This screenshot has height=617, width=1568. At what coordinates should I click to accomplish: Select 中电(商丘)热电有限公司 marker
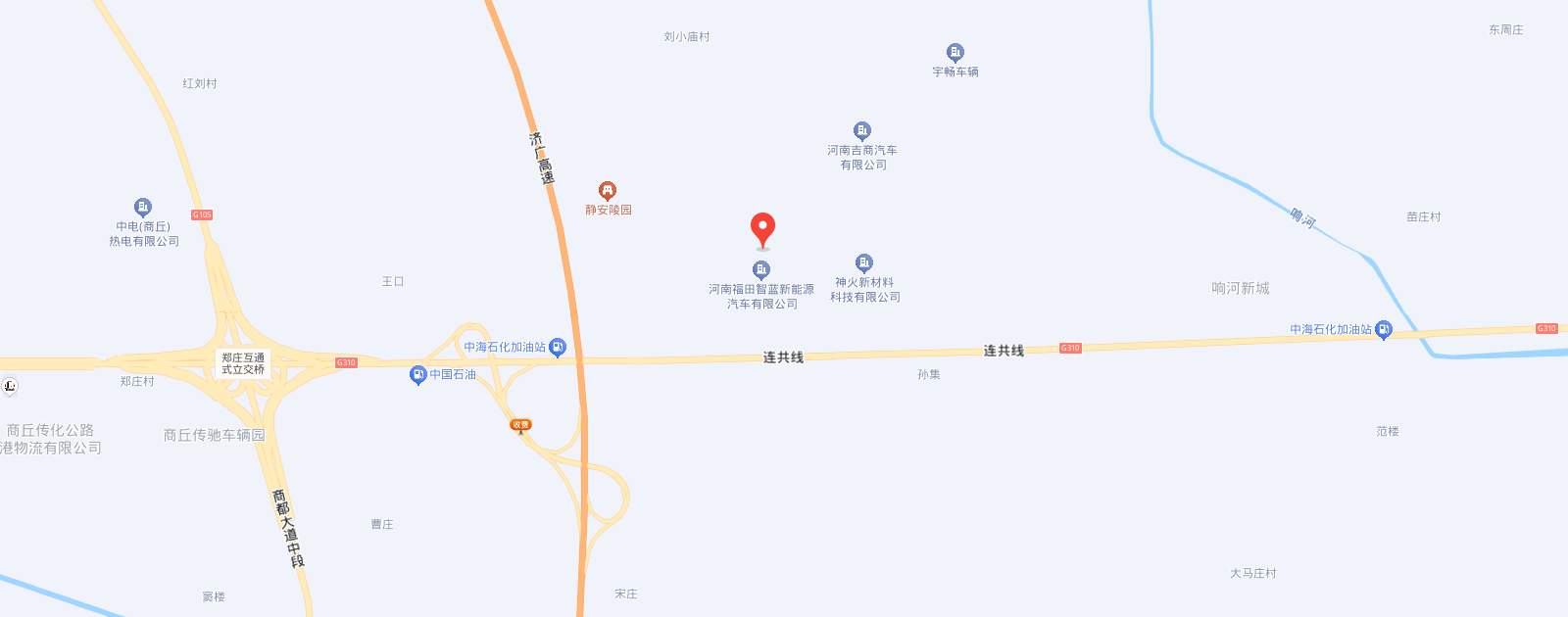tap(143, 207)
